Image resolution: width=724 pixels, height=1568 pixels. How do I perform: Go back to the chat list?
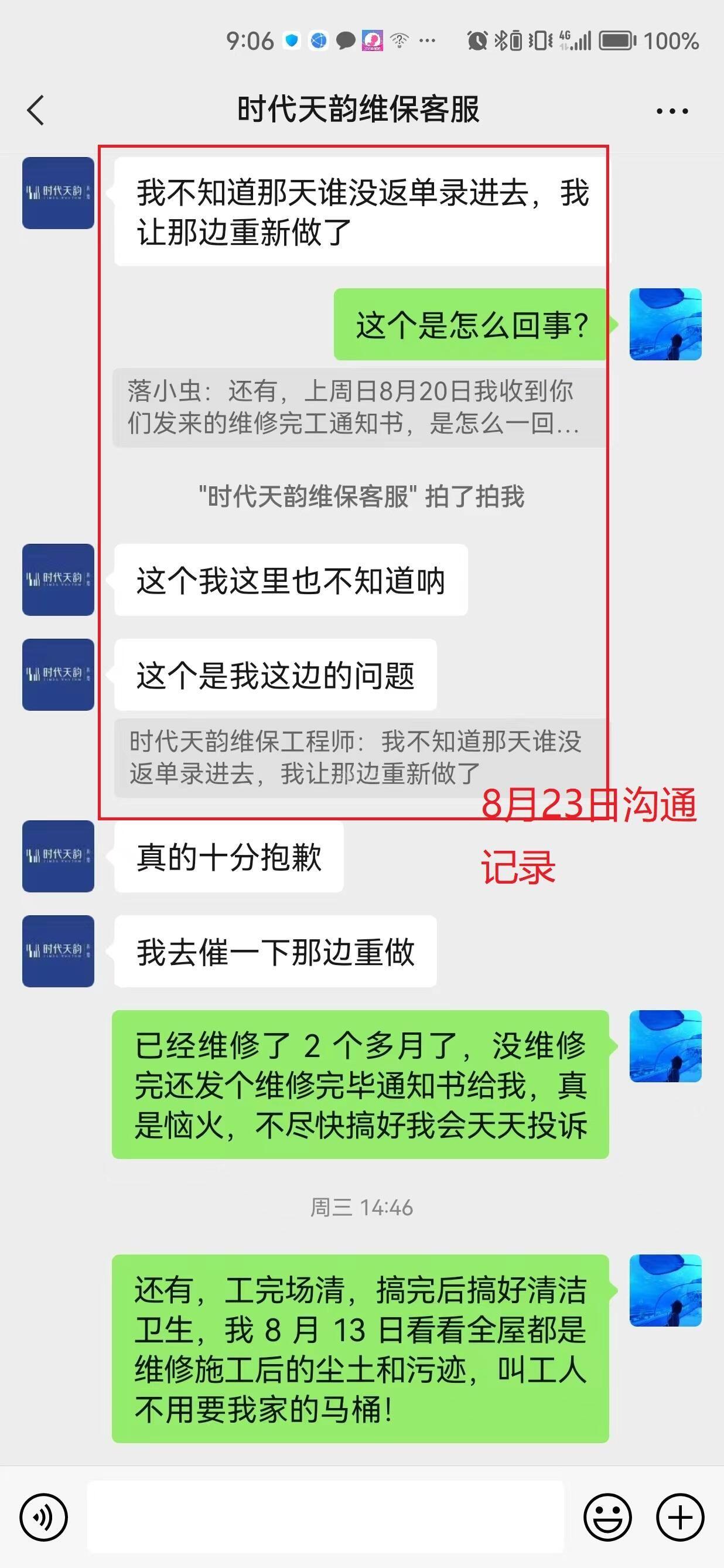click(x=36, y=110)
